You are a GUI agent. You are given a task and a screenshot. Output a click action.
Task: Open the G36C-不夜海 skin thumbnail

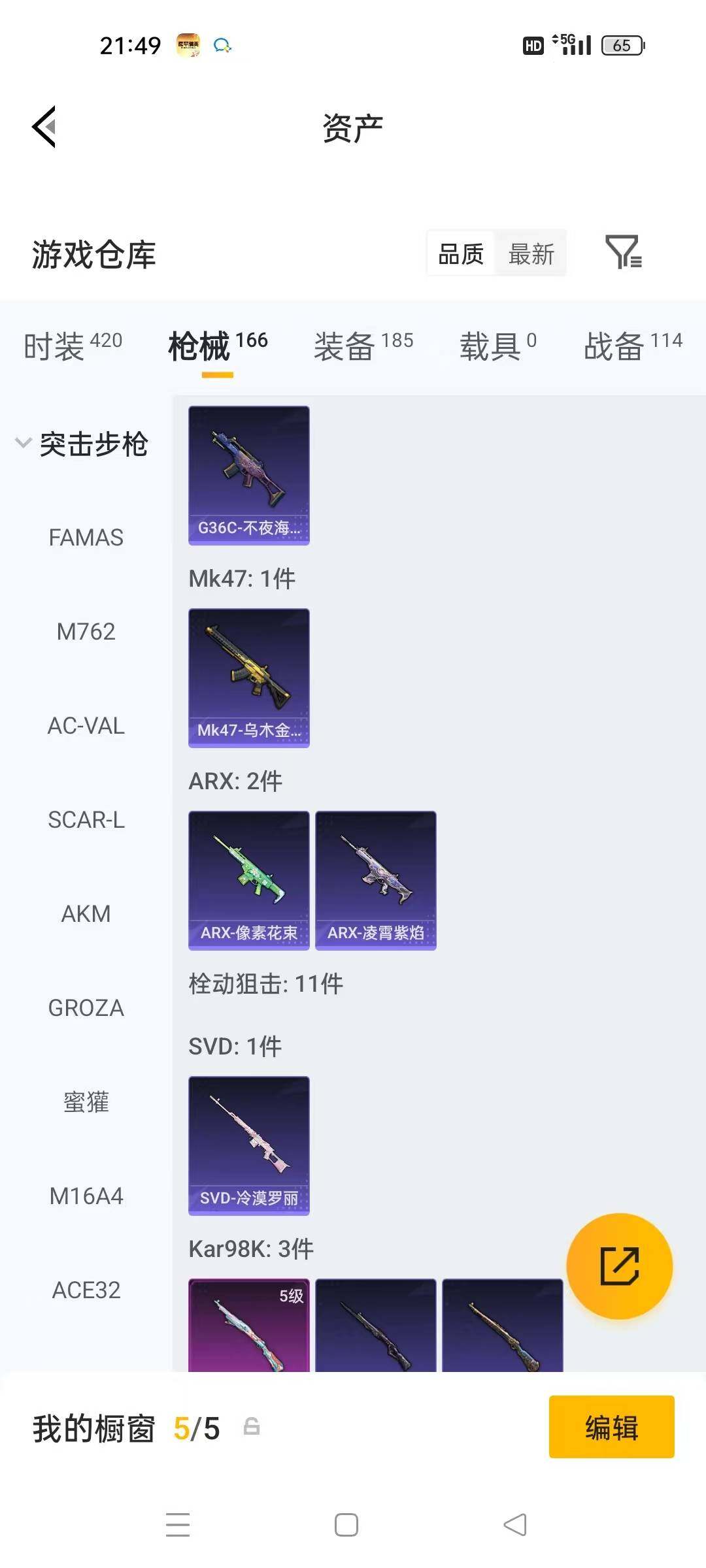[248, 476]
